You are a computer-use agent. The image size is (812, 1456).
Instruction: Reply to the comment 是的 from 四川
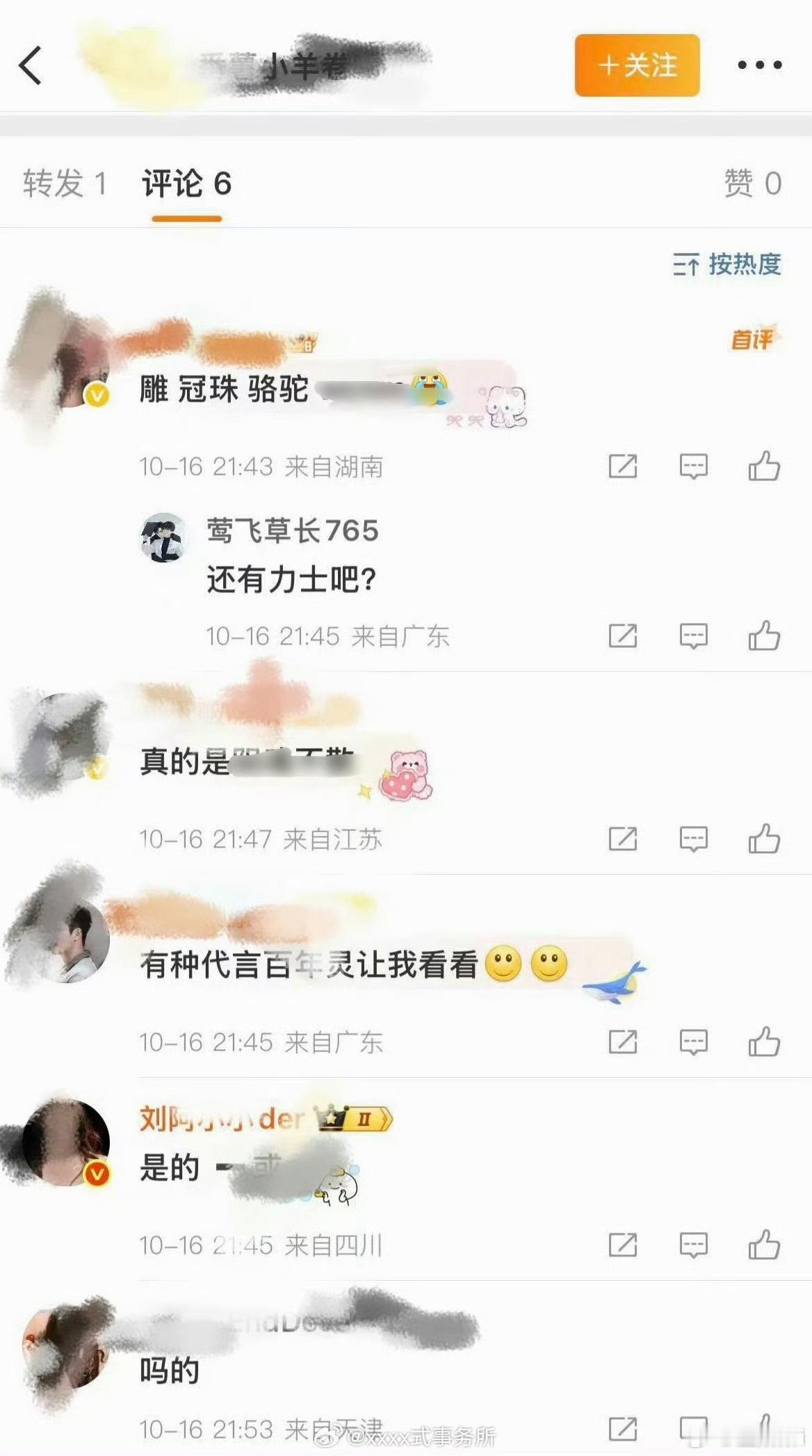tap(693, 1245)
